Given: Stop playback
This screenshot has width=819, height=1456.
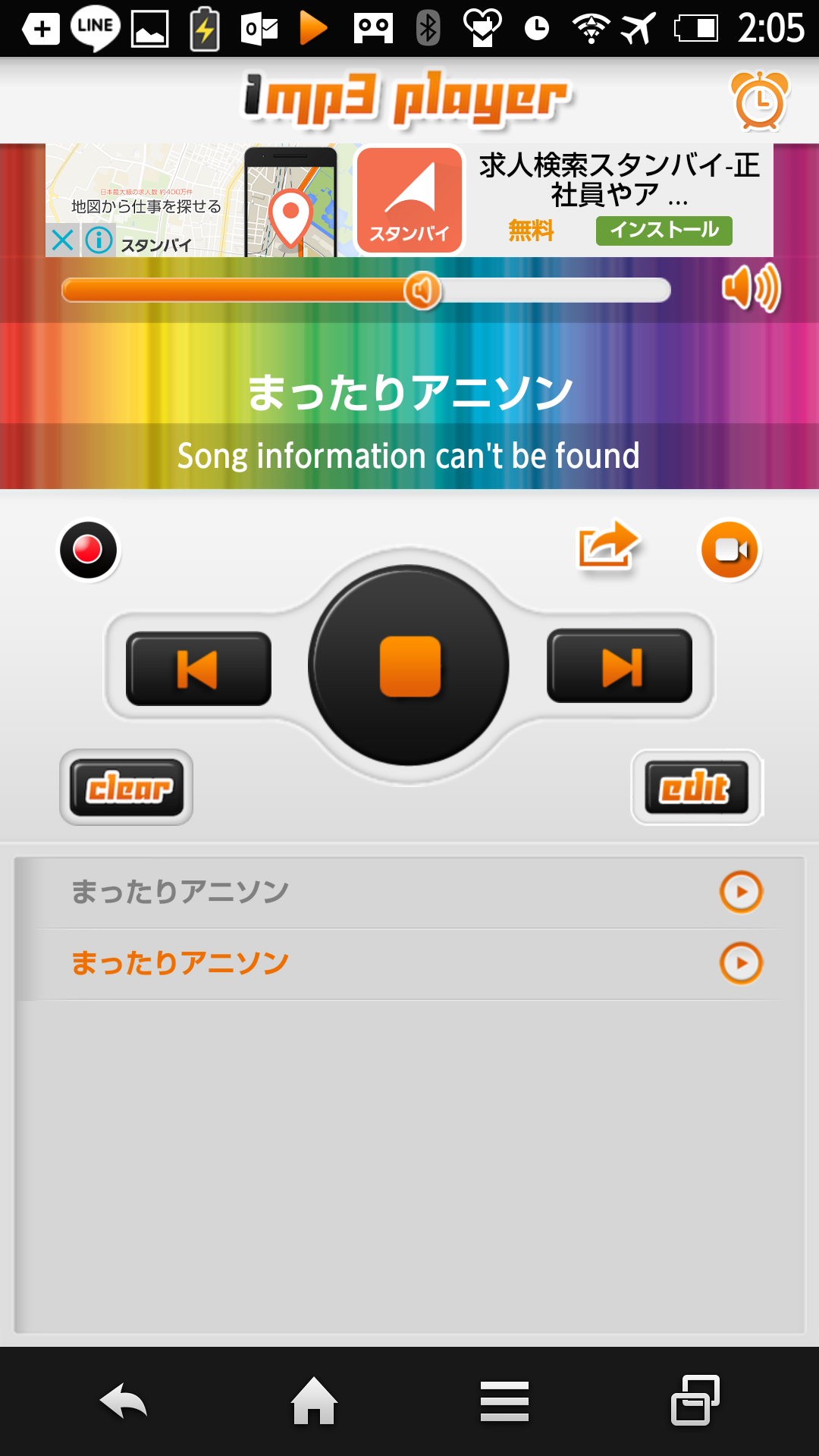Looking at the screenshot, I should 409,666.
